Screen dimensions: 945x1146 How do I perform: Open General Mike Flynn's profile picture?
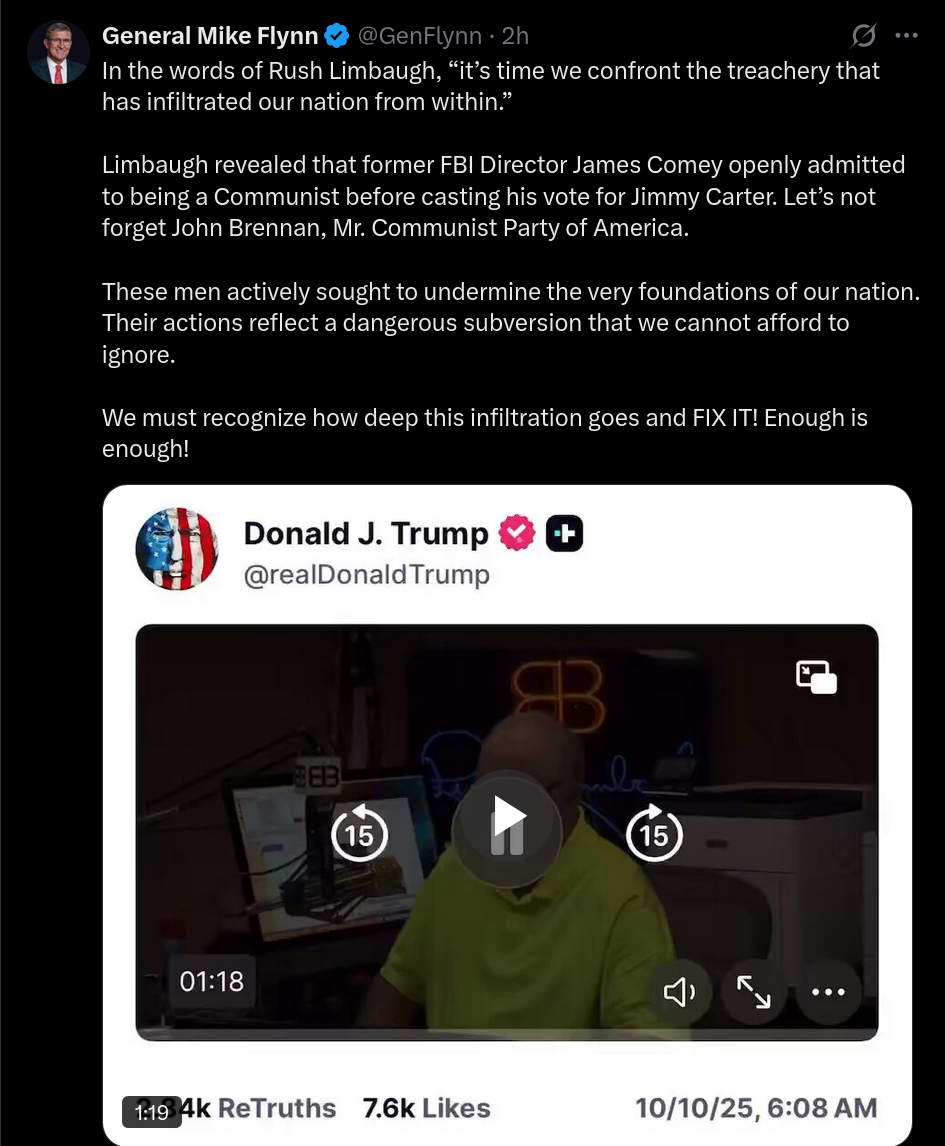59,52
